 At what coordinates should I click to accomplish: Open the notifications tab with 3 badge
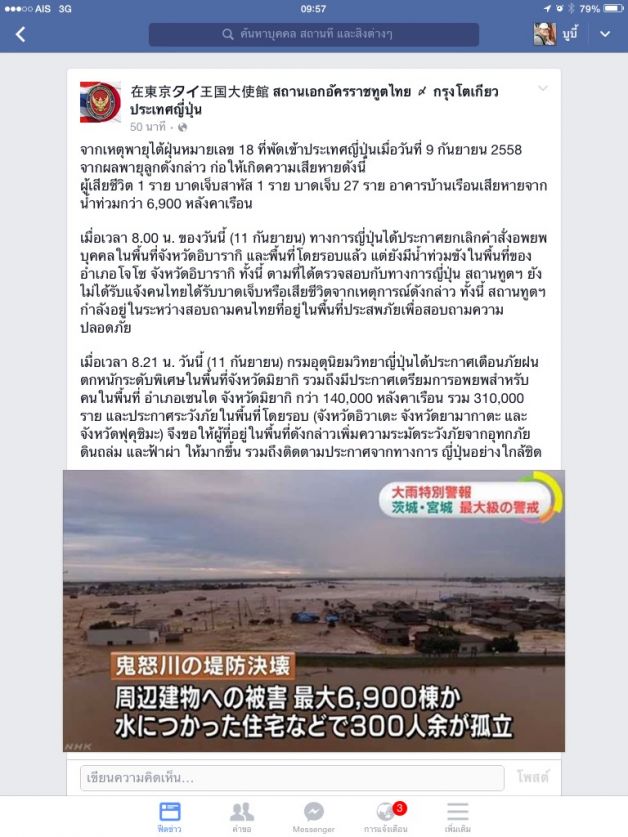tap(386, 816)
